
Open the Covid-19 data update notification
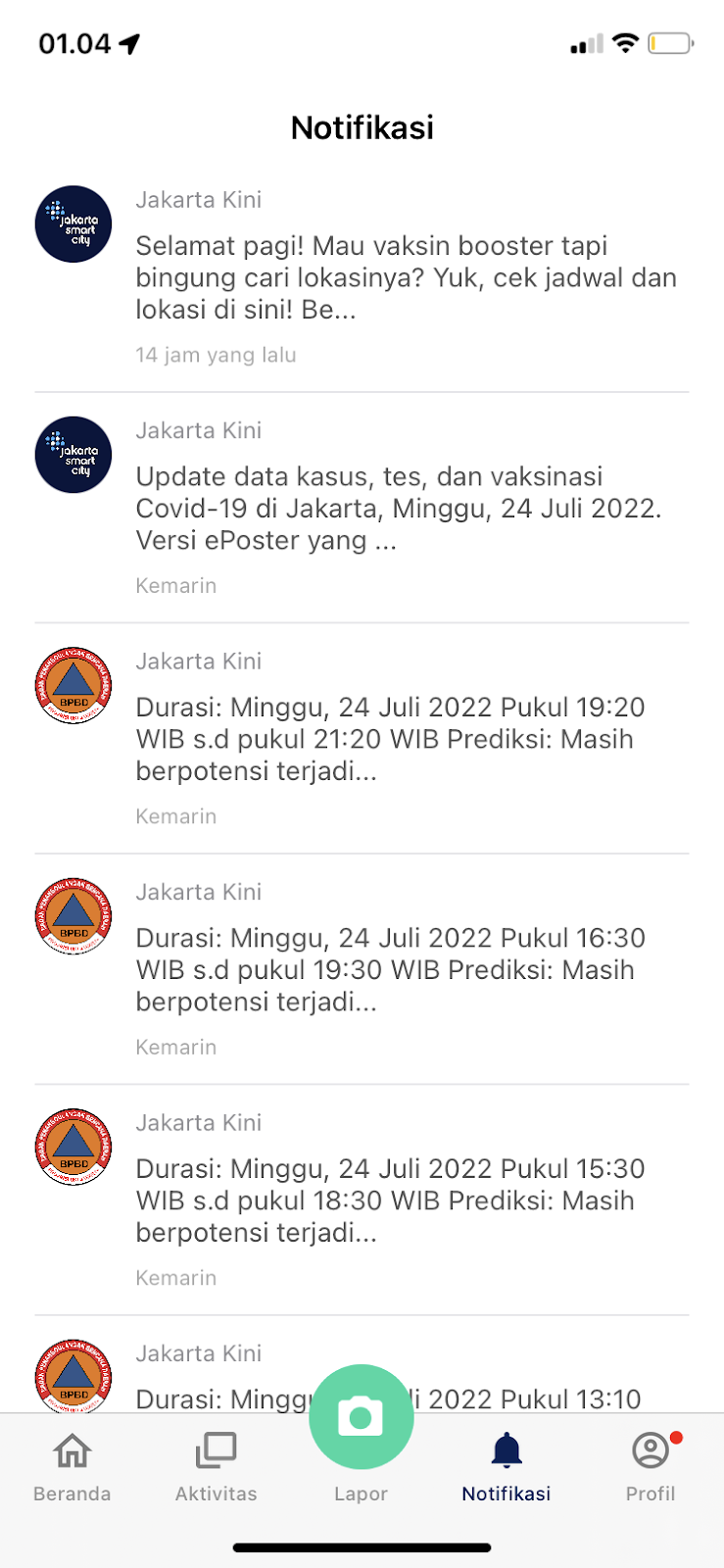click(406, 508)
